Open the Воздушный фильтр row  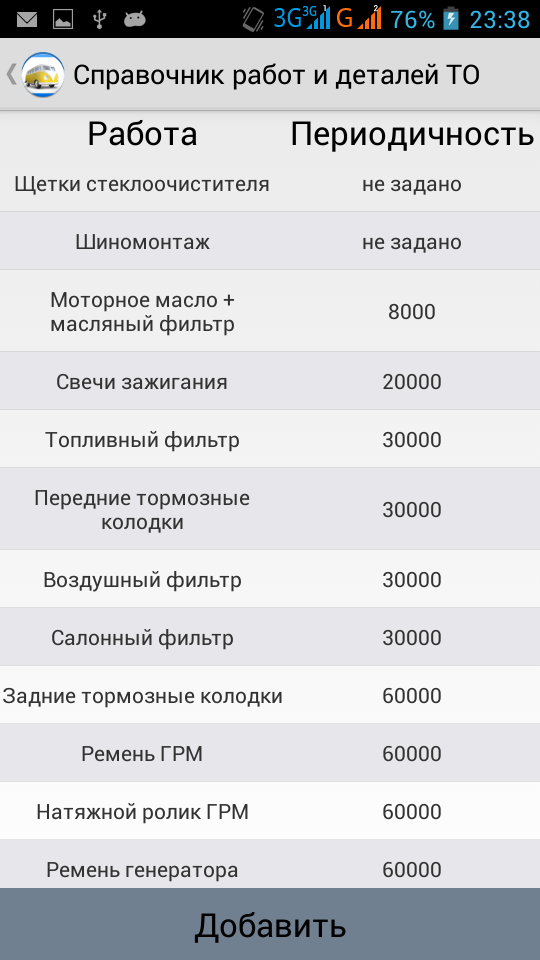click(270, 579)
